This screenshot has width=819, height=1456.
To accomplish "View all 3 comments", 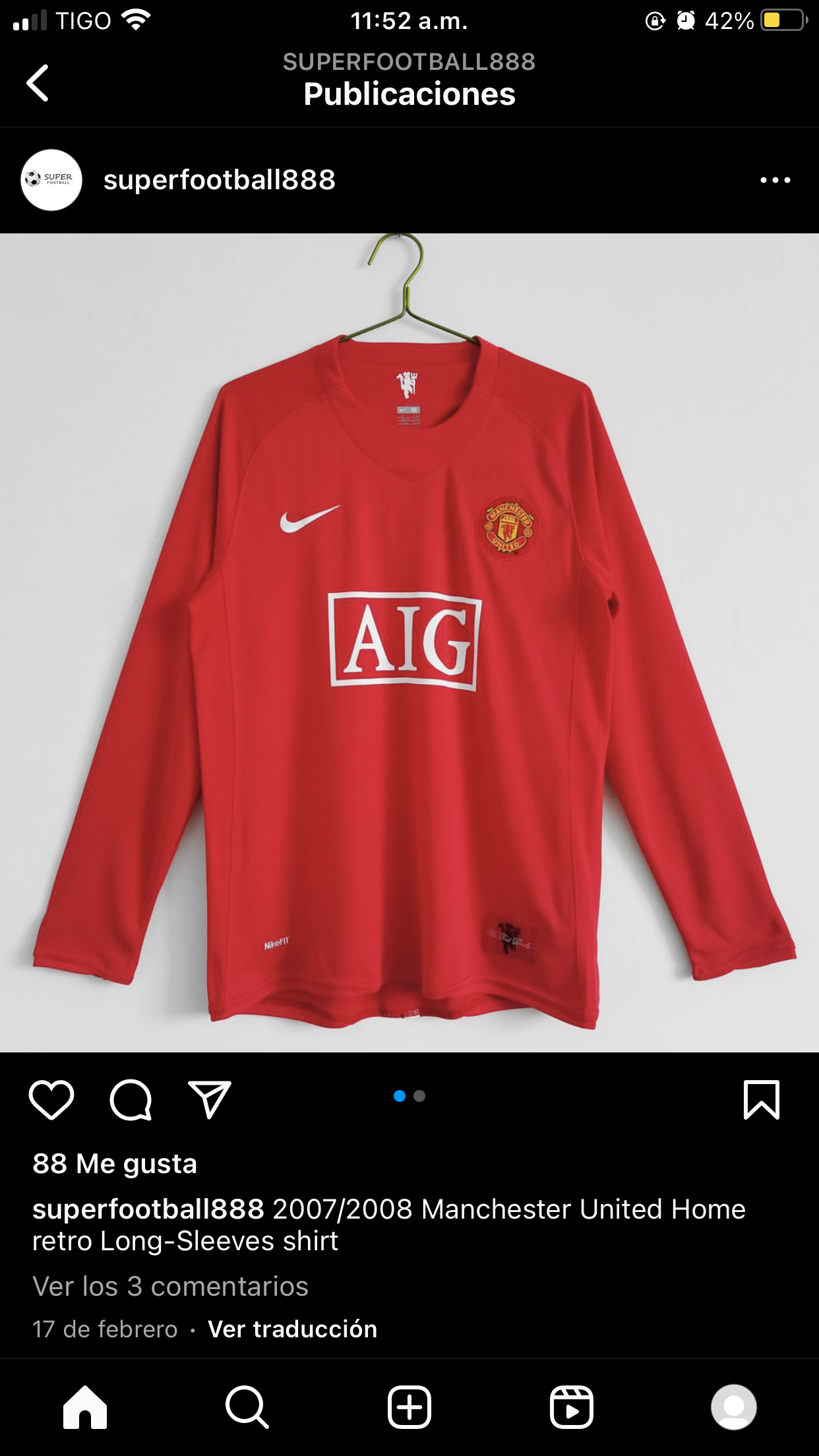I will (170, 1286).
